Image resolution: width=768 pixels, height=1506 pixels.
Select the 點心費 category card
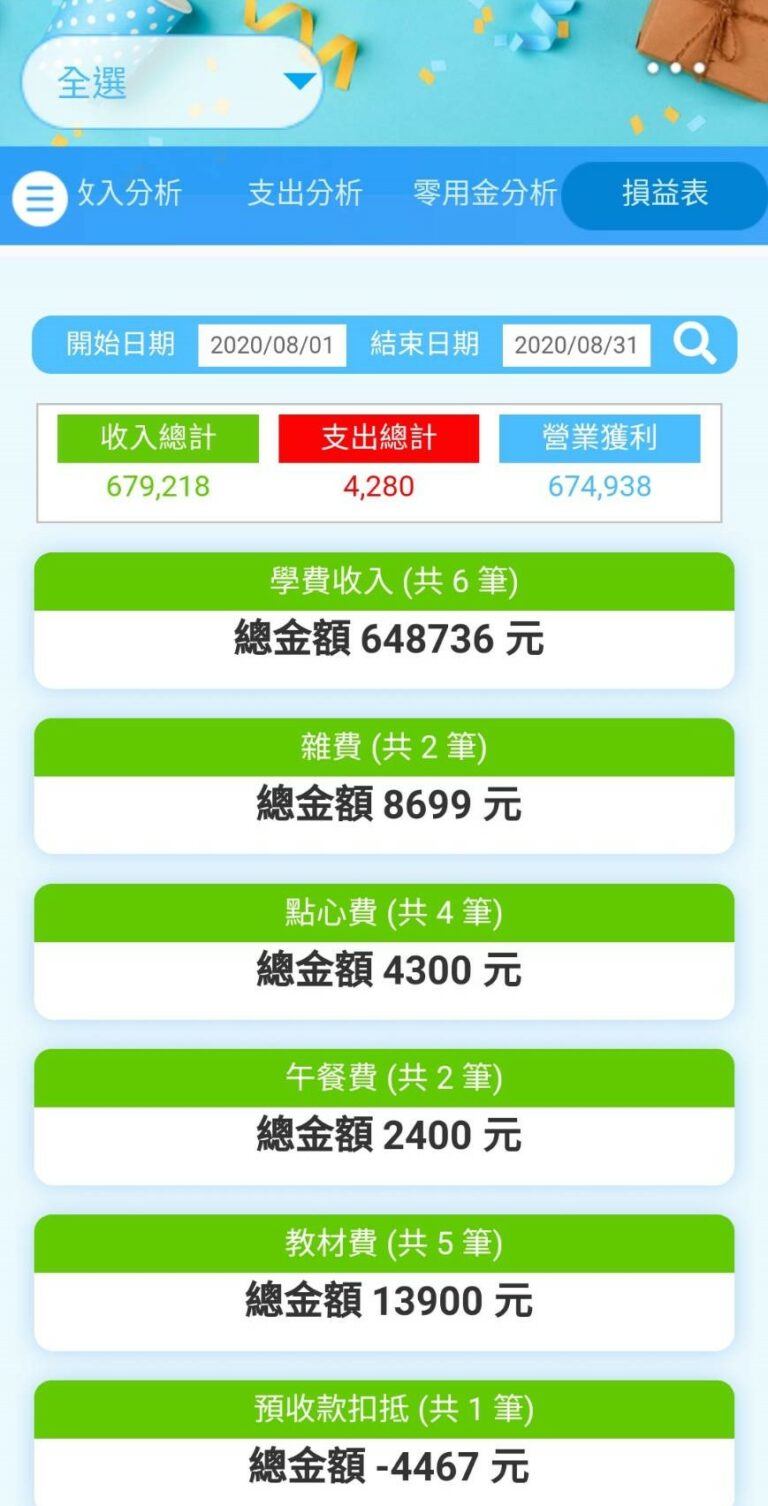[384, 940]
